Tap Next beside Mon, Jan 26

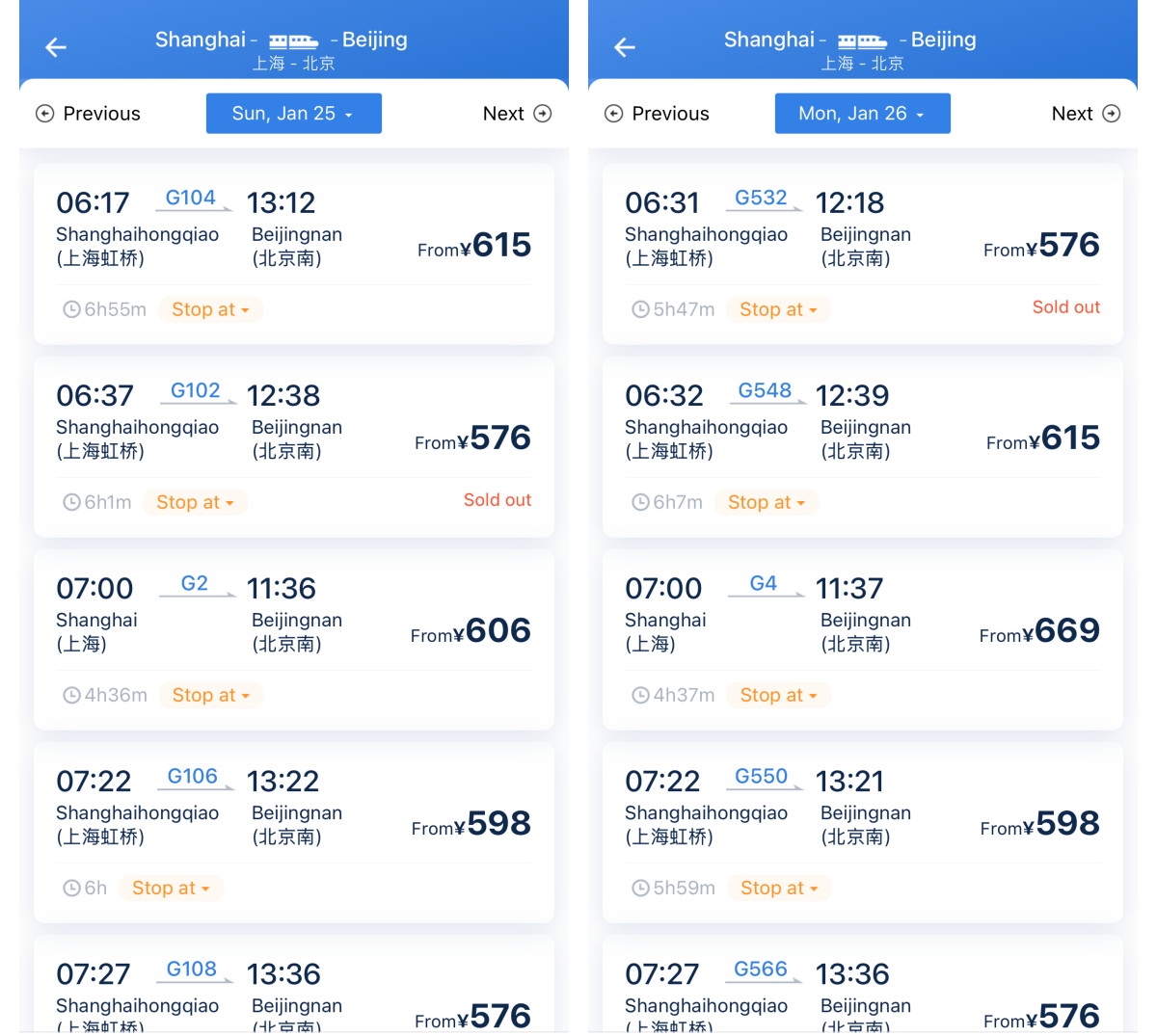1085,114
